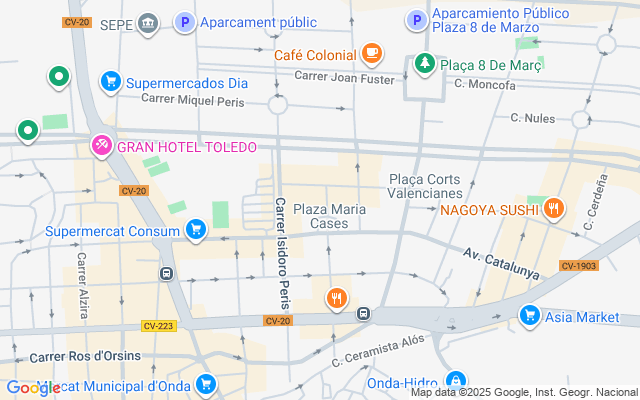This screenshot has width=640, height=400.
Task: Tap the unlabeled restaurant pin near Carrer Isidoro Peris
Action: pyautogui.click(x=337, y=298)
